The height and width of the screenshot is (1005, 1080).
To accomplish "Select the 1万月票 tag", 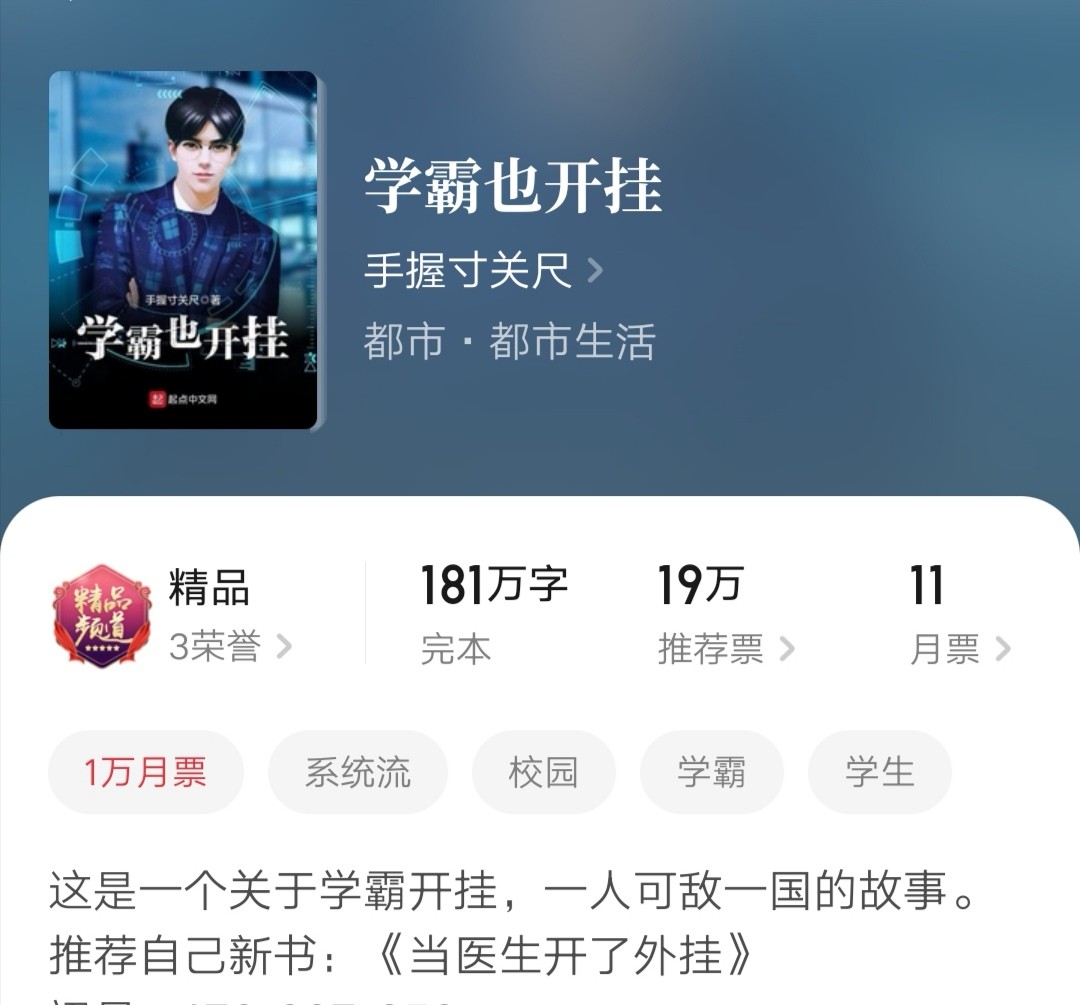I will click(146, 772).
